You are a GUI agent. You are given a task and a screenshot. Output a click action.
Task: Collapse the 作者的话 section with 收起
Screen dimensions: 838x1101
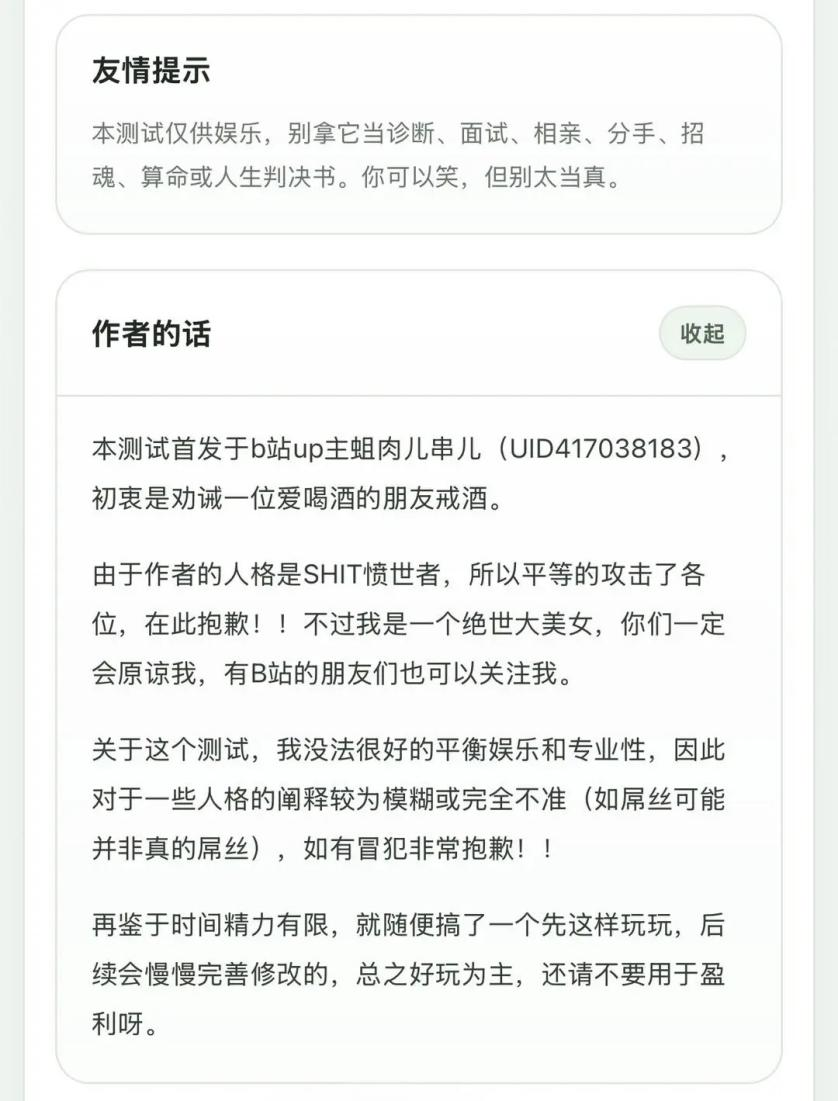(x=702, y=334)
